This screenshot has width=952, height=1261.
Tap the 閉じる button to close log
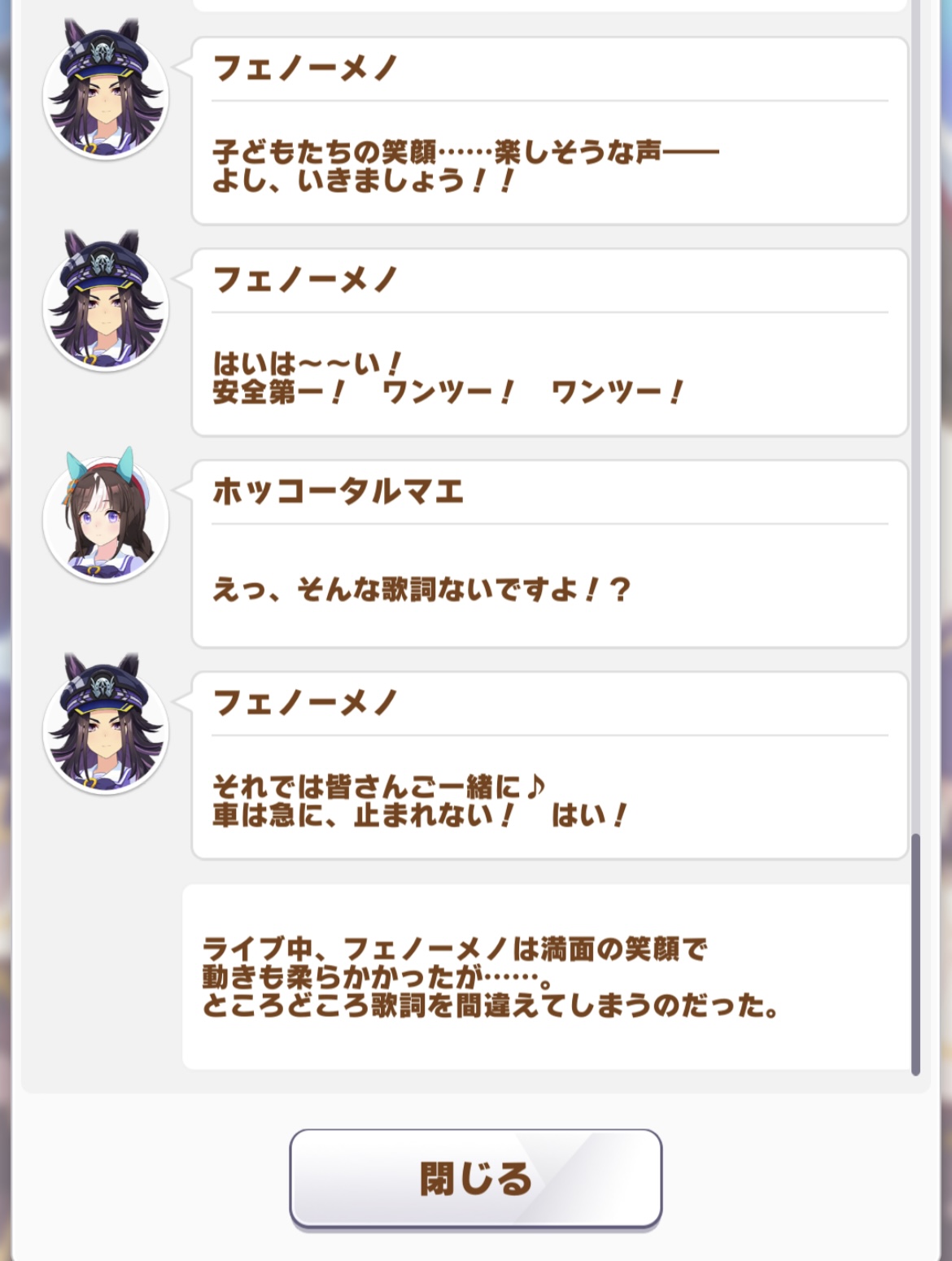coord(475,1177)
